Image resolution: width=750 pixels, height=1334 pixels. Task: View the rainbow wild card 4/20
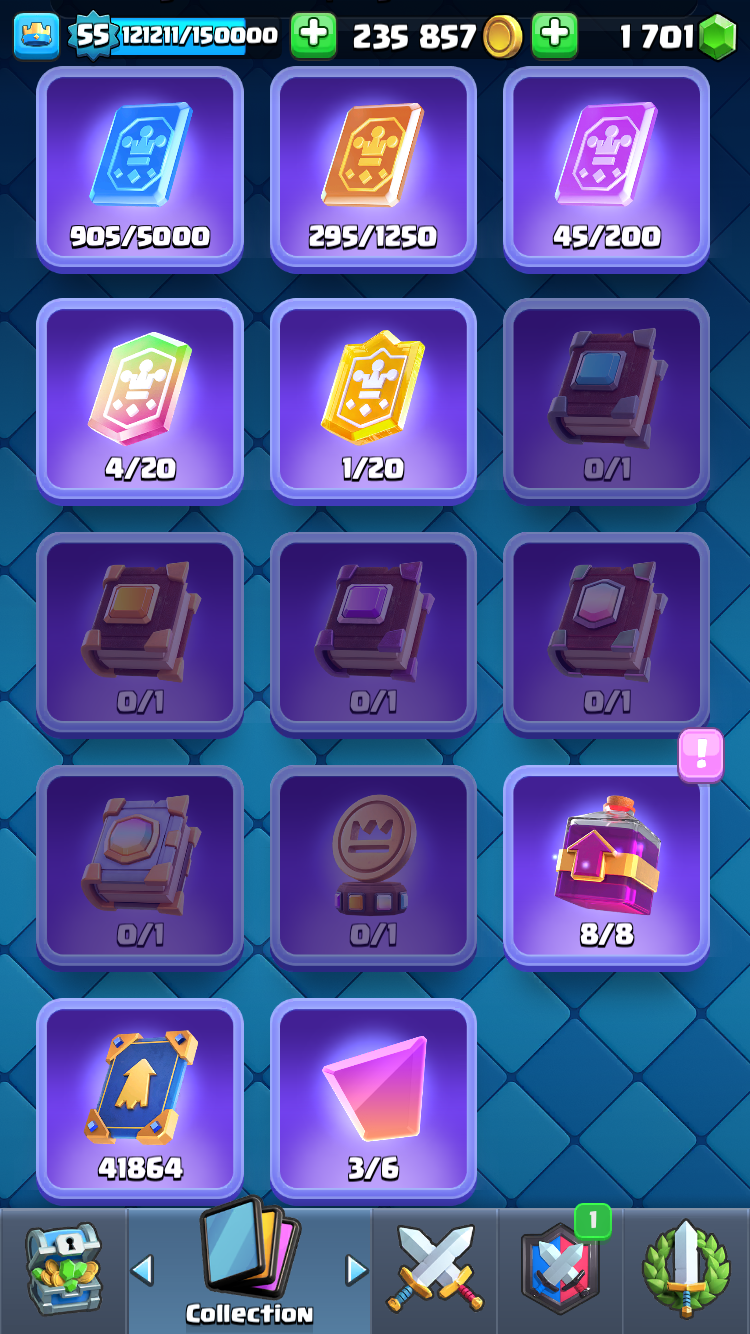tap(140, 400)
